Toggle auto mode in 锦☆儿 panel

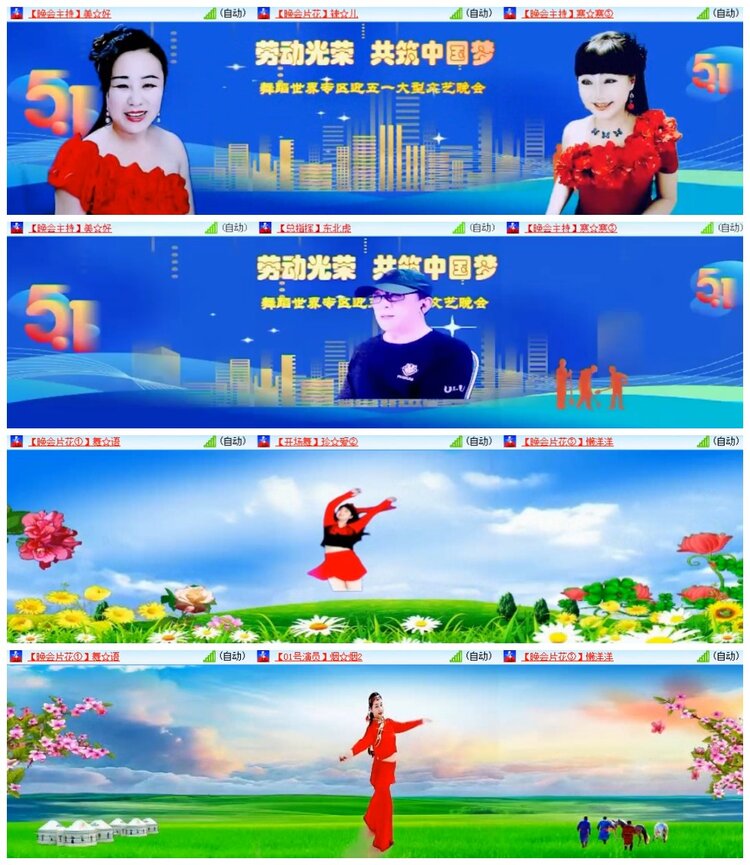point(477,11)
